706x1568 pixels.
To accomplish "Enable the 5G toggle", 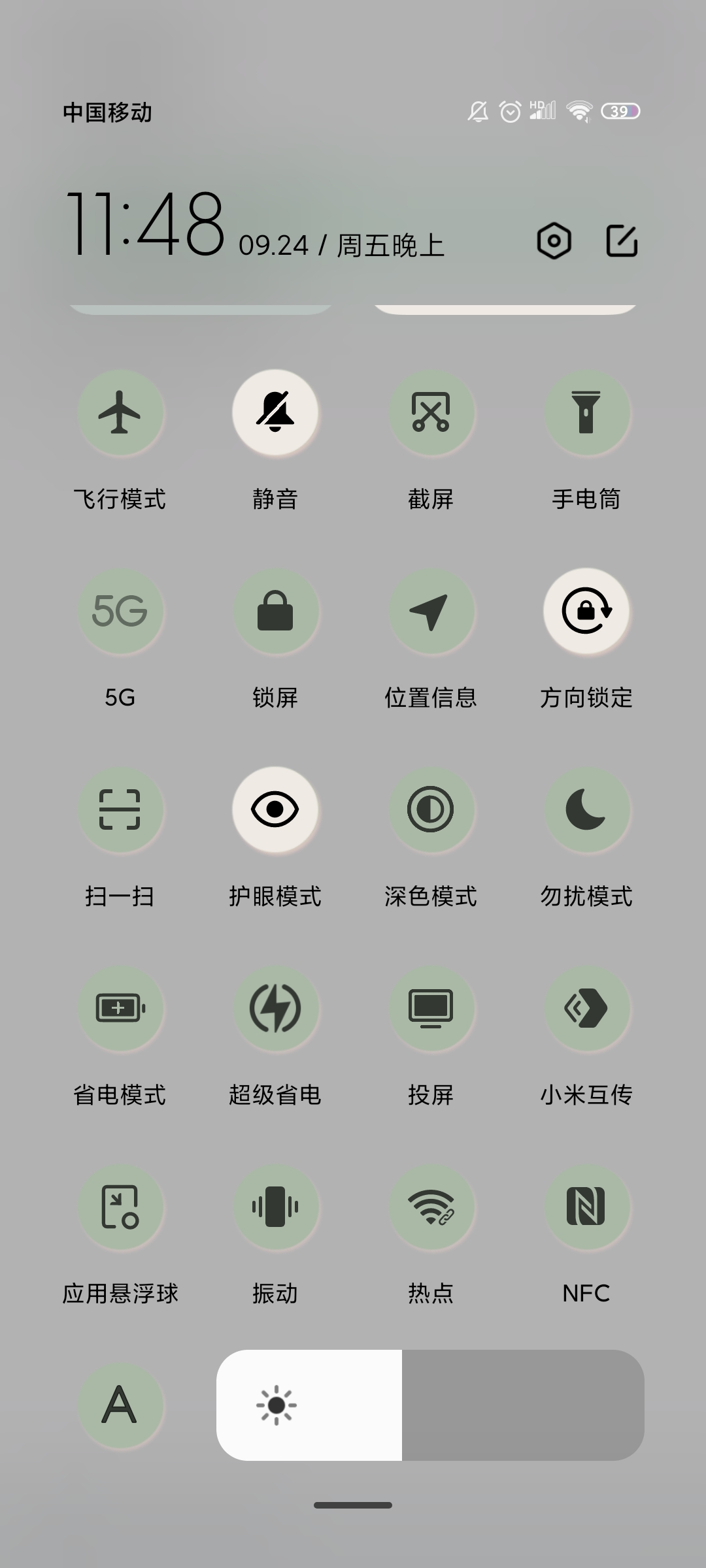I will coord(120,612).
